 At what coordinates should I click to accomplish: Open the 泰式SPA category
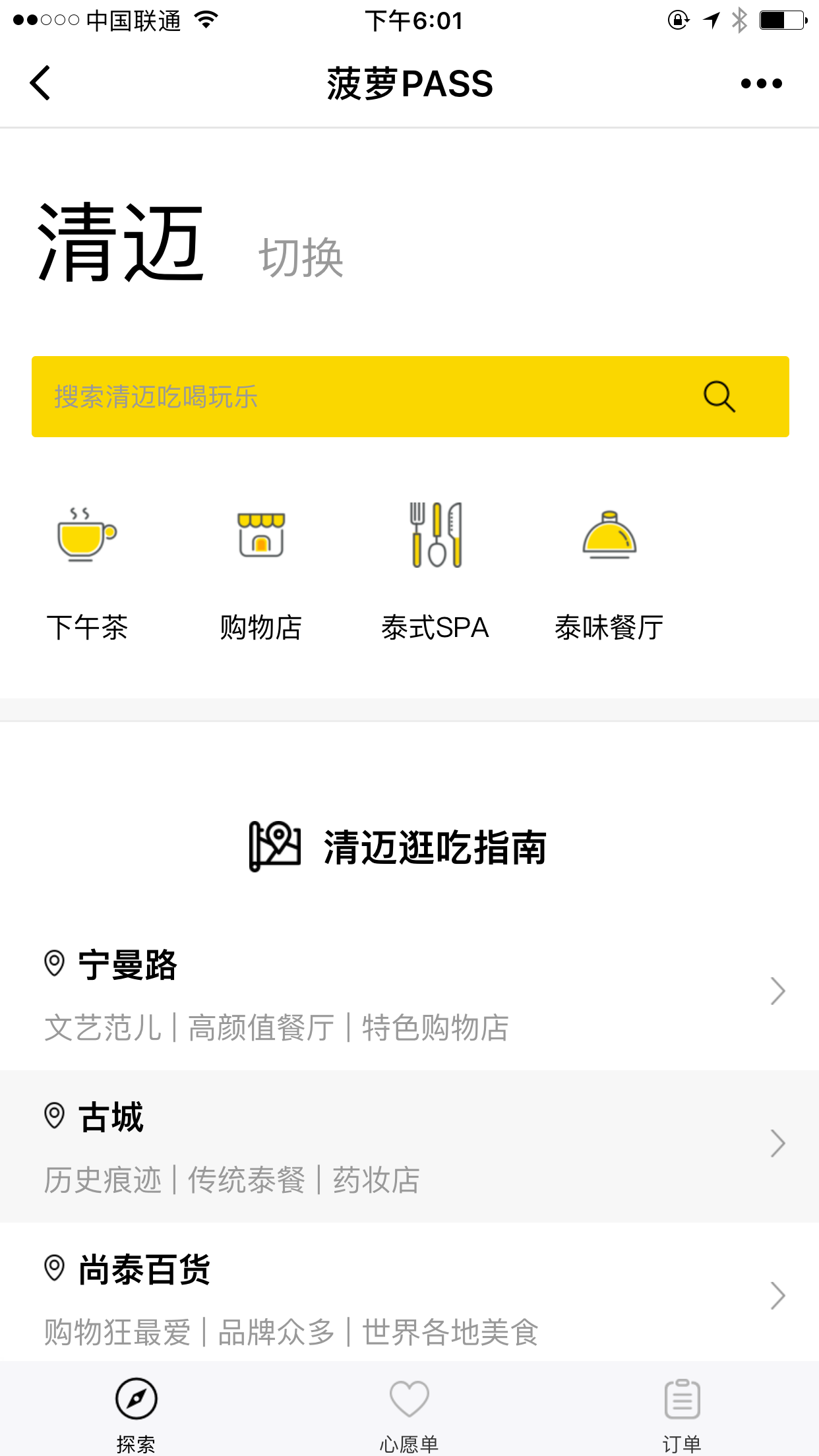[x=435, y=571]
